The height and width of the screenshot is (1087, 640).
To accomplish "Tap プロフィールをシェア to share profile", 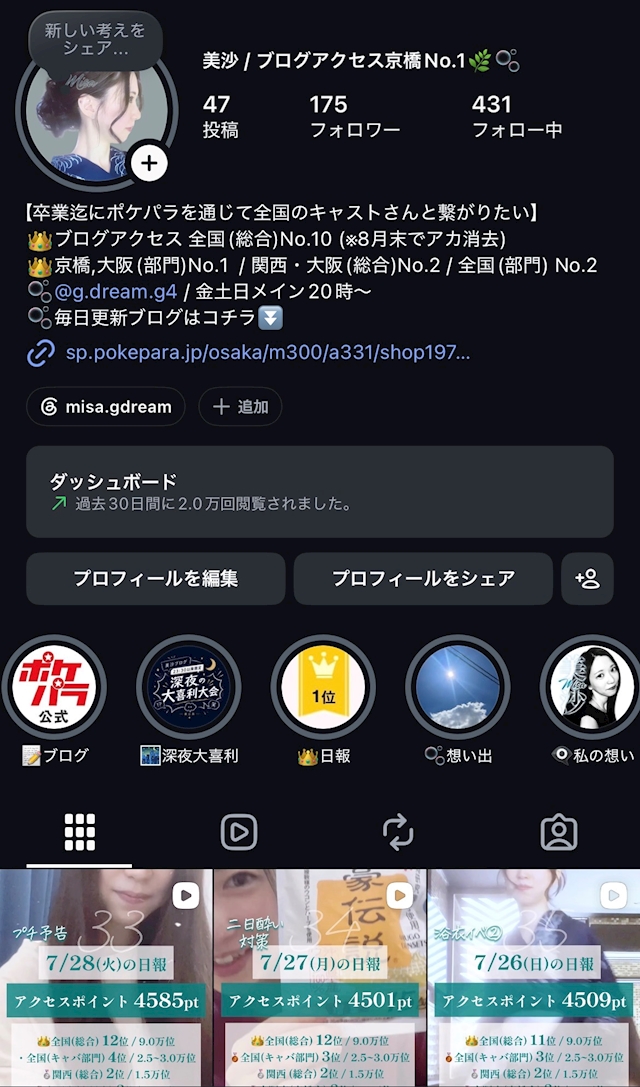I will 423,579.
